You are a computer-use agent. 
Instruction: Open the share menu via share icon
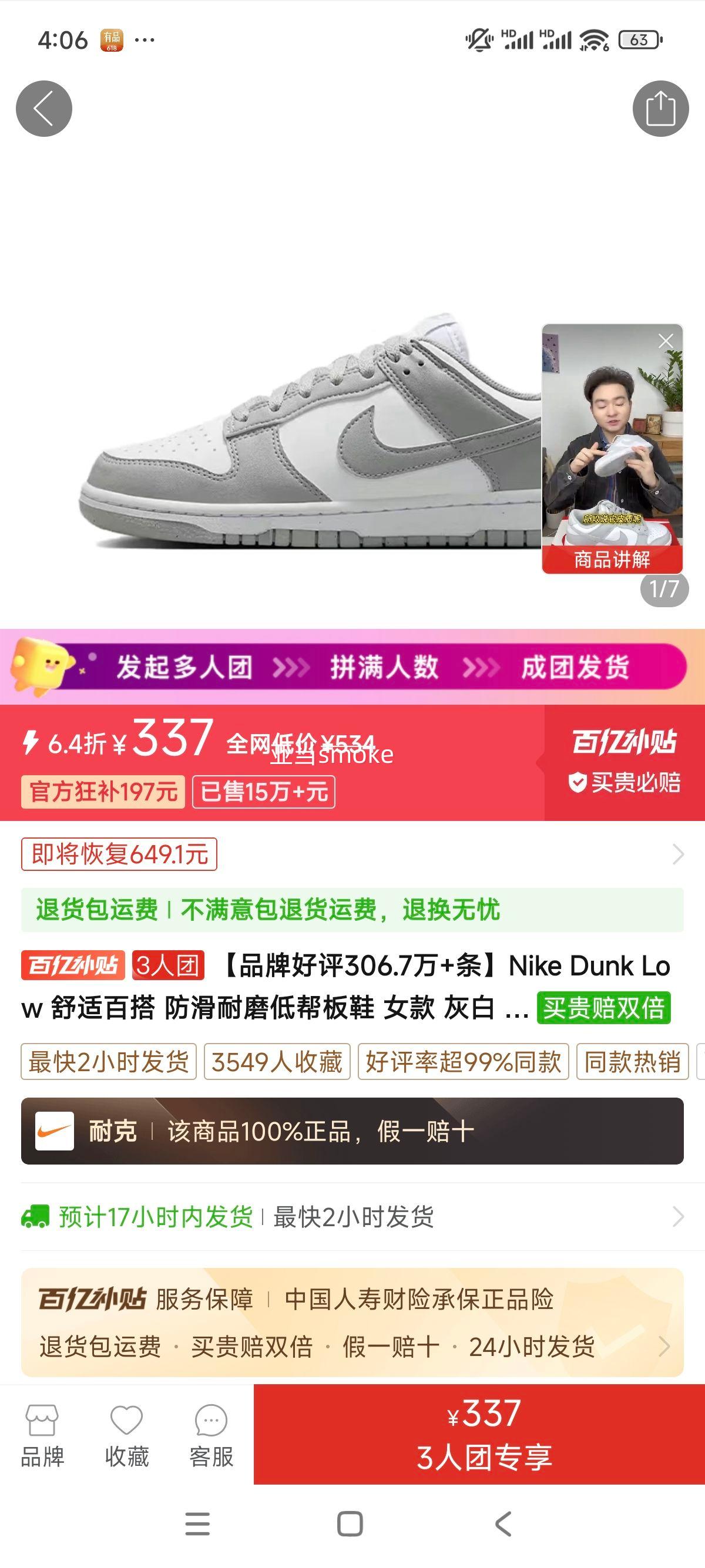[x=661, y=107]
